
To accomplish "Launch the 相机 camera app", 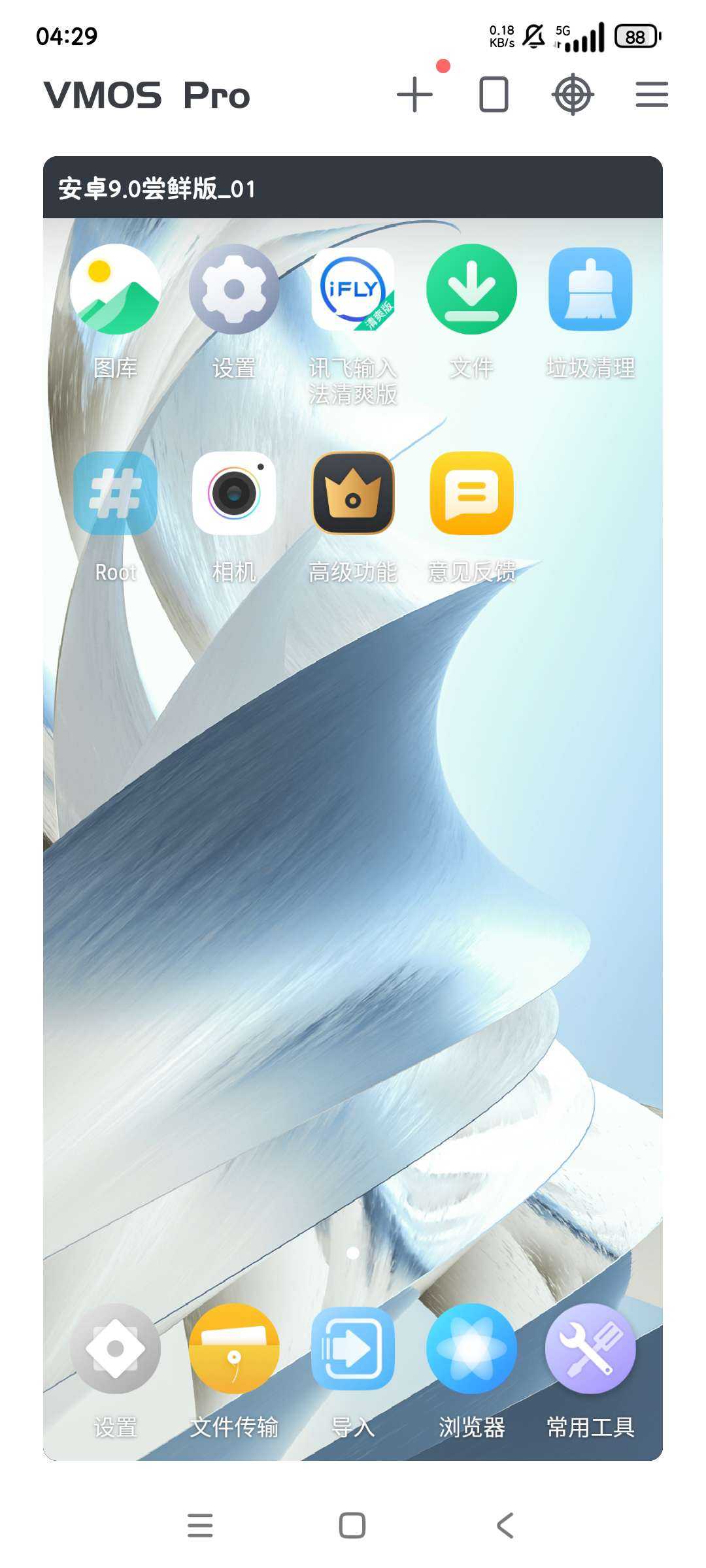I will pyautogui.click(x=234, y=494).
